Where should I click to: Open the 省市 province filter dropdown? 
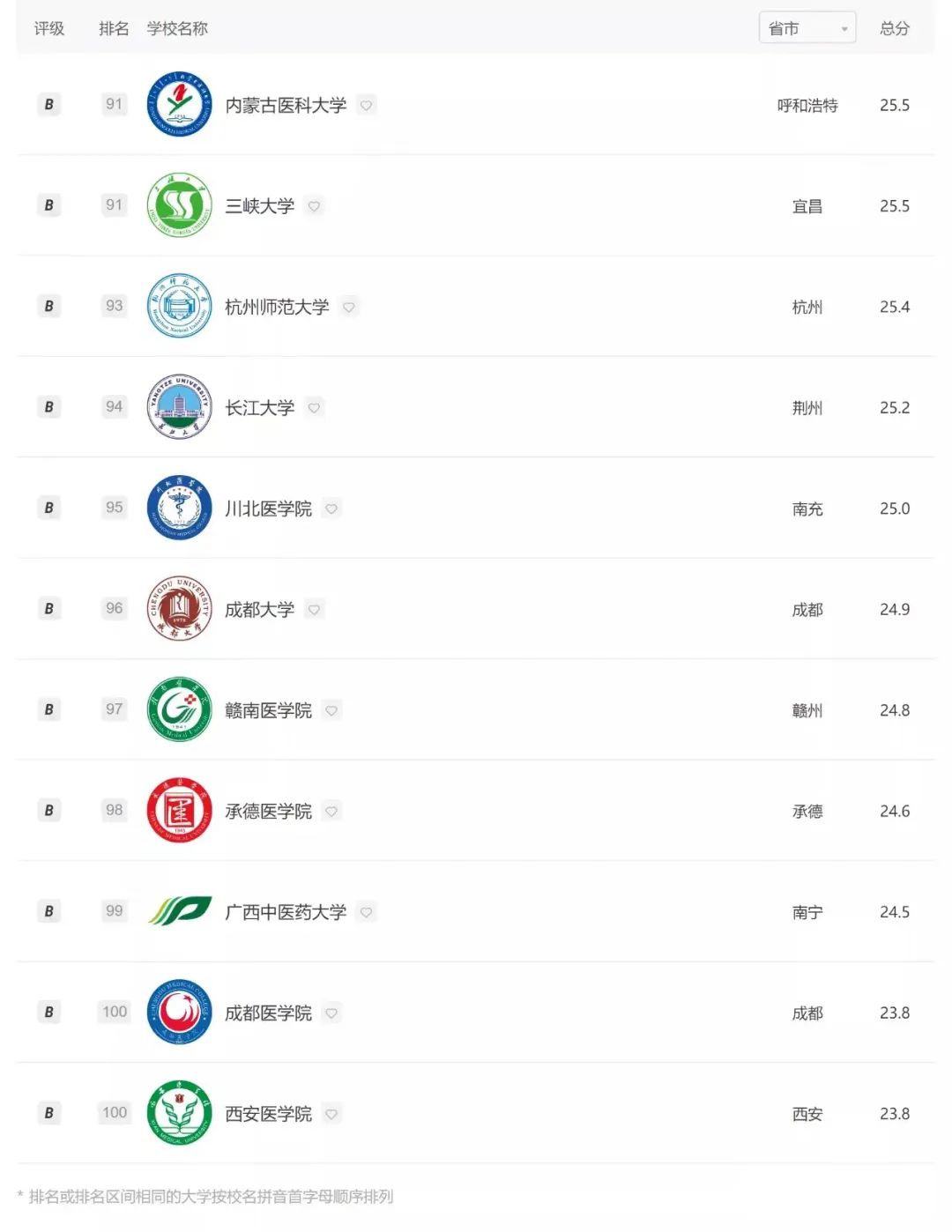coord(807,28)
